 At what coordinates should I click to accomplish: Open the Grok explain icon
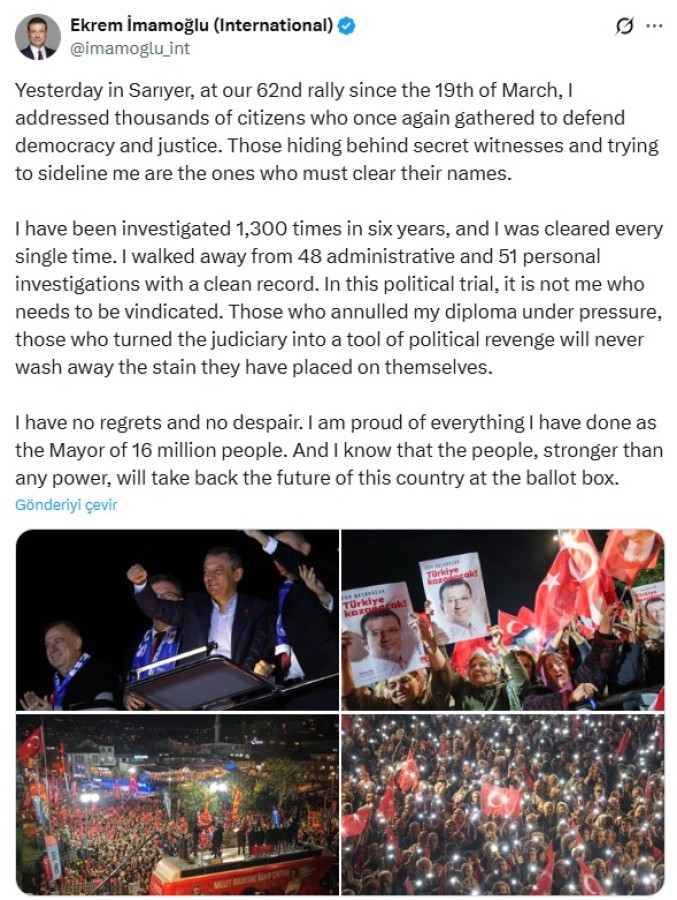click(624, 27)
